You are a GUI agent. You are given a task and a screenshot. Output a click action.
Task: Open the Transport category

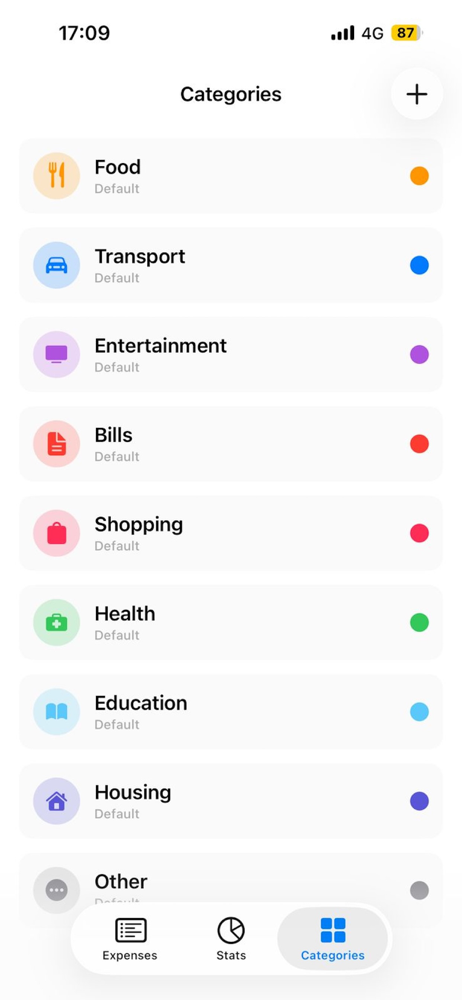pyautogui.click(x=231, y=265)
